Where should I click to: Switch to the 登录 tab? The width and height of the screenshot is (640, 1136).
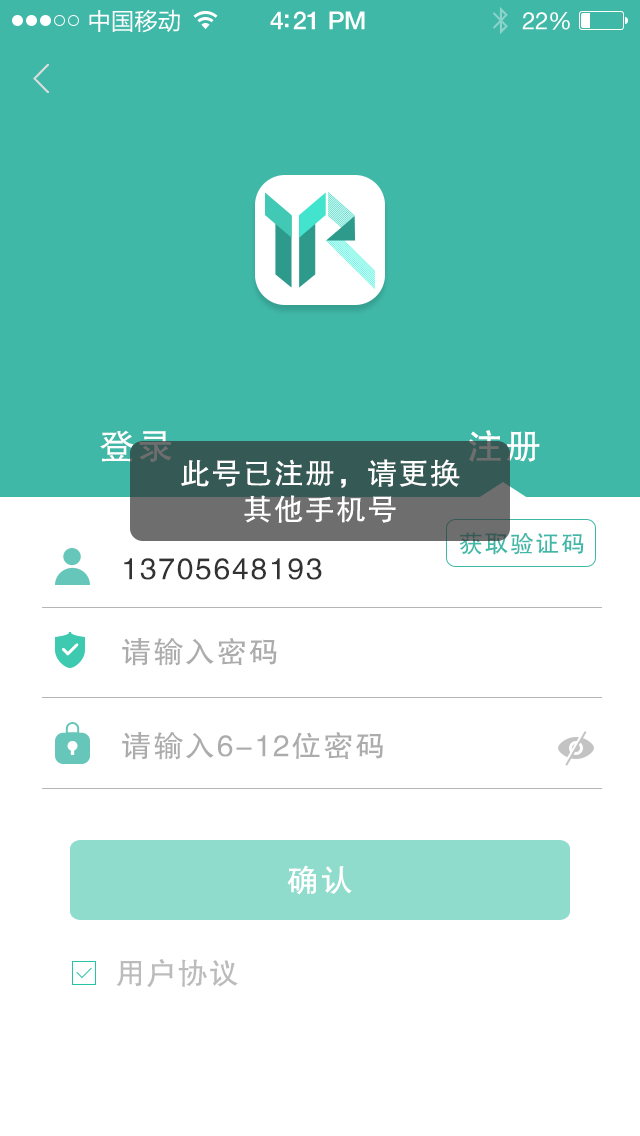coord(136,446)
